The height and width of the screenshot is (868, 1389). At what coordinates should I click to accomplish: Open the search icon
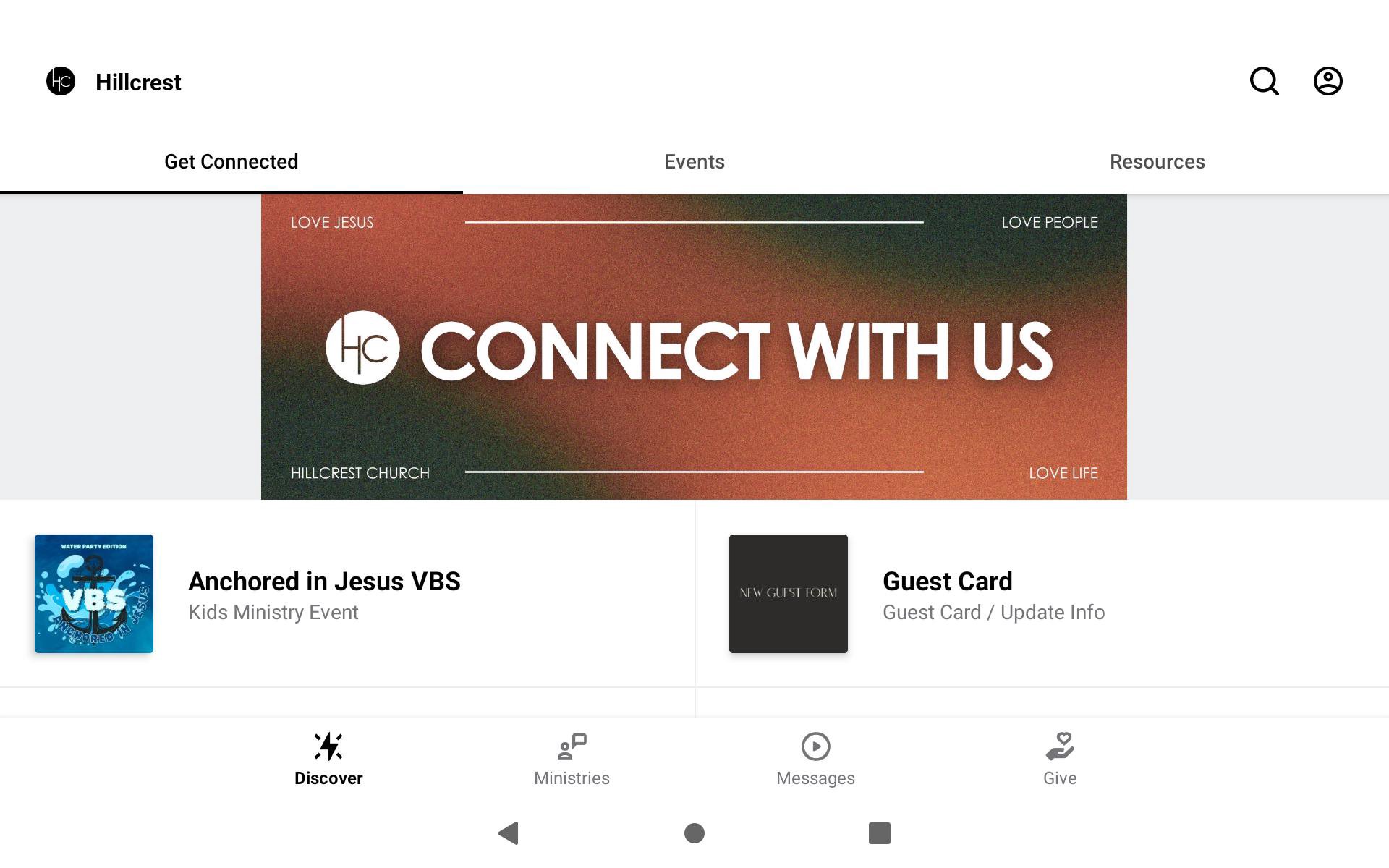[x=1264, y=81]
